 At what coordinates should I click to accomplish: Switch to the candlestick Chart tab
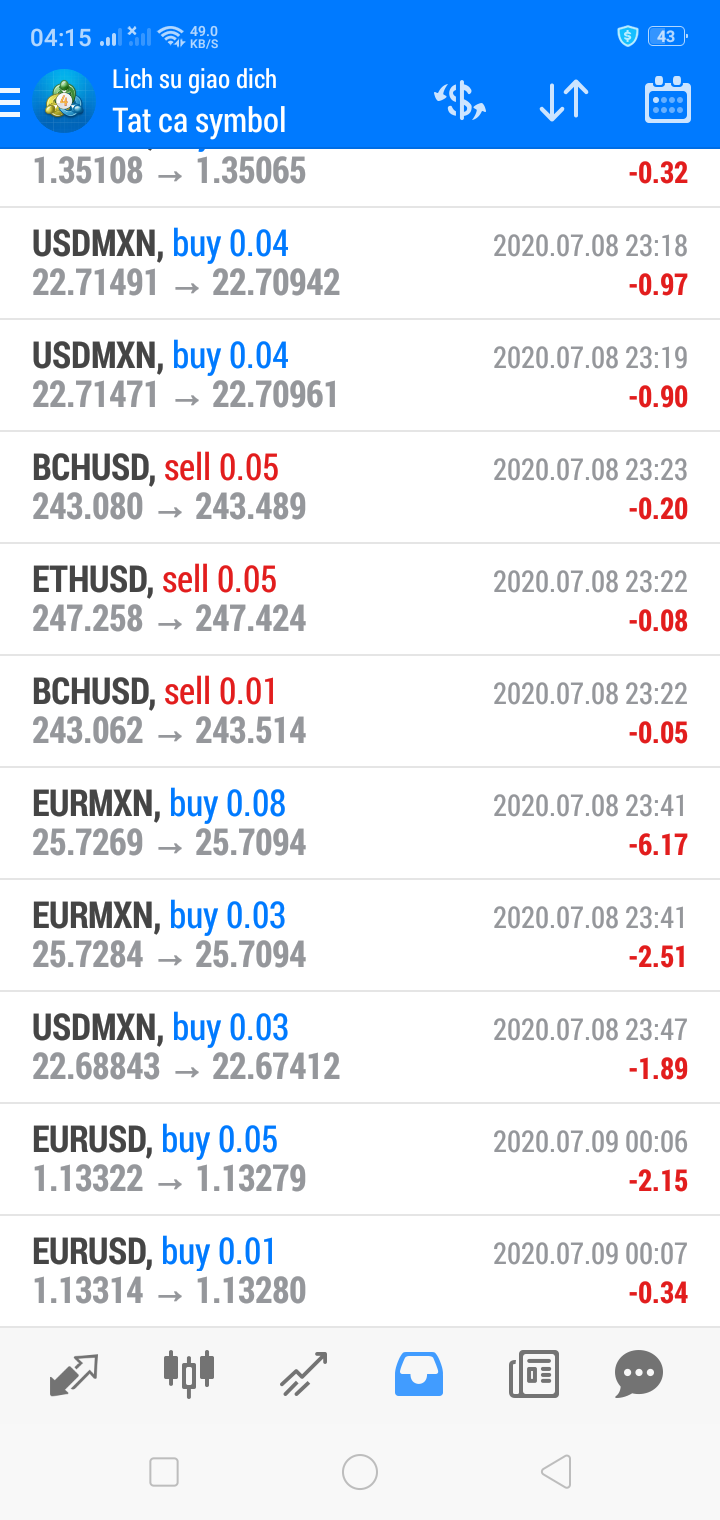pos(189,1373)
